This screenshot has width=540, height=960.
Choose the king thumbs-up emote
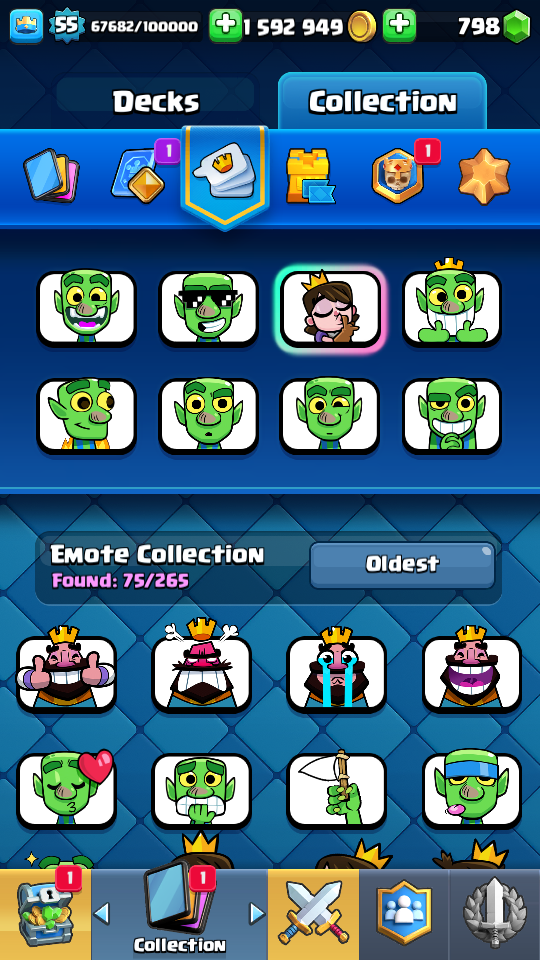(66, 673)
